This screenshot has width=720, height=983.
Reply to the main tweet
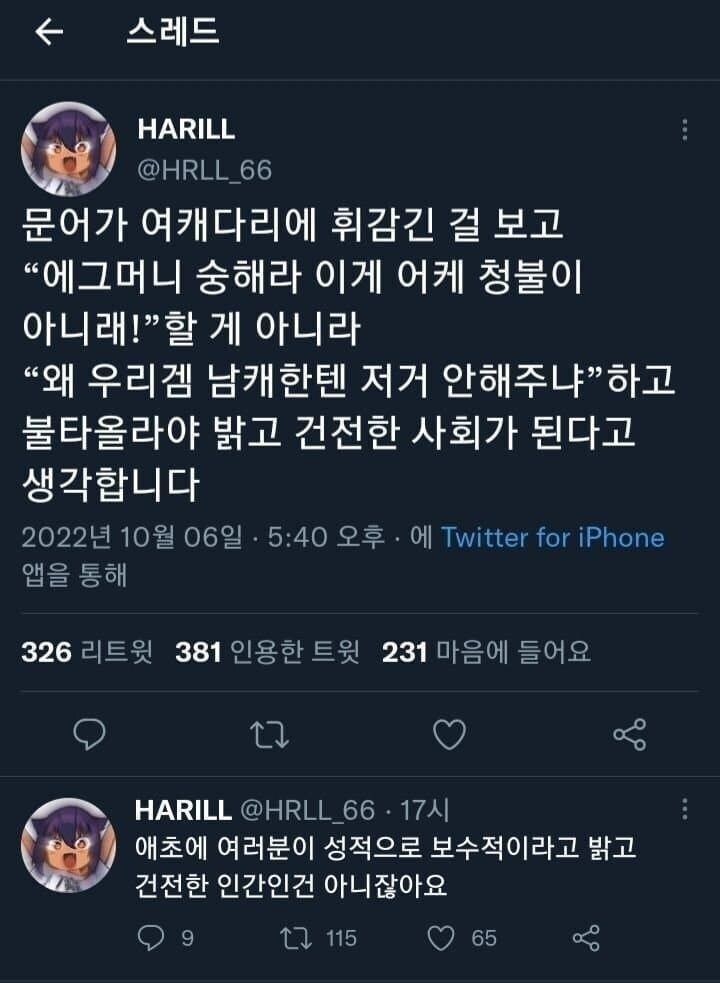pos(90,735)
